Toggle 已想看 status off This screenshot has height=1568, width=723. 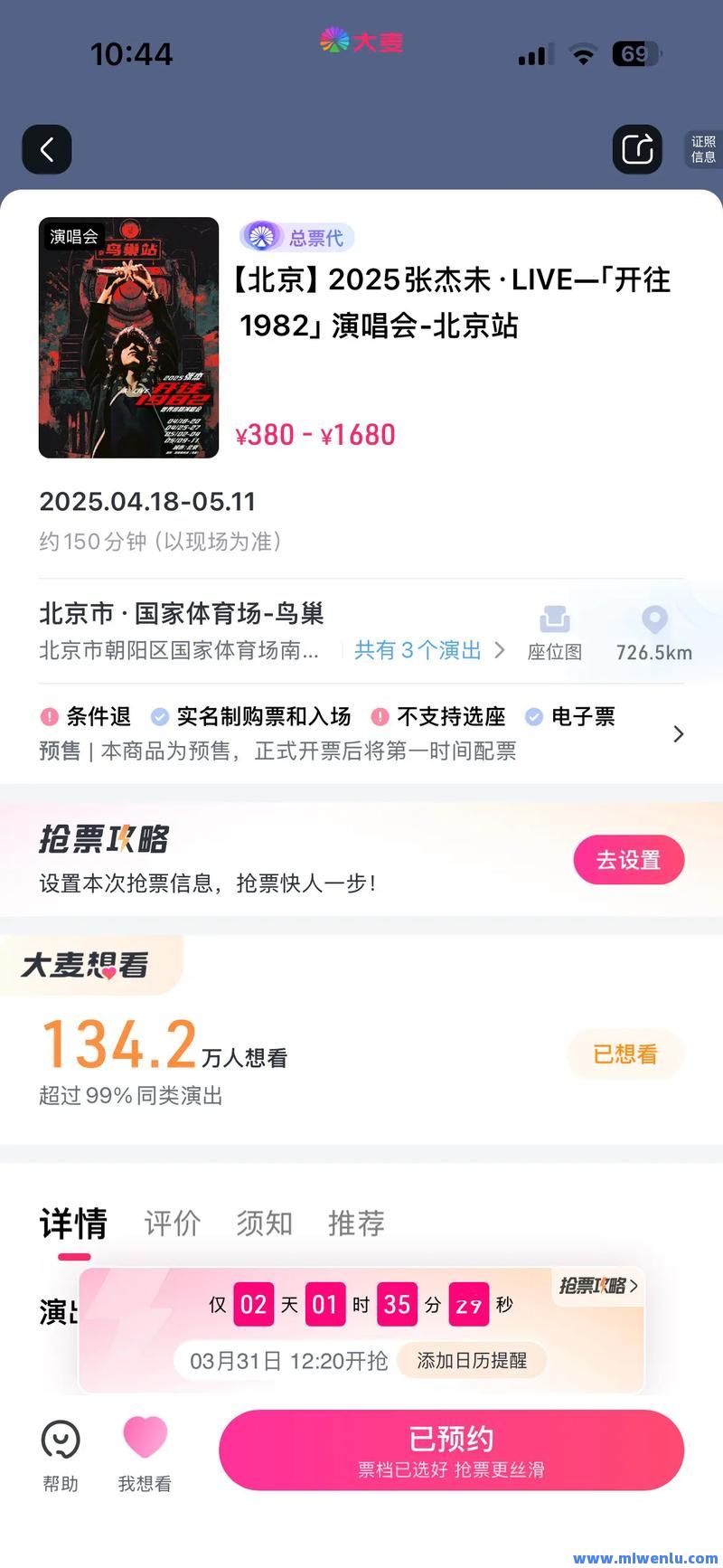click(624, 1054)
